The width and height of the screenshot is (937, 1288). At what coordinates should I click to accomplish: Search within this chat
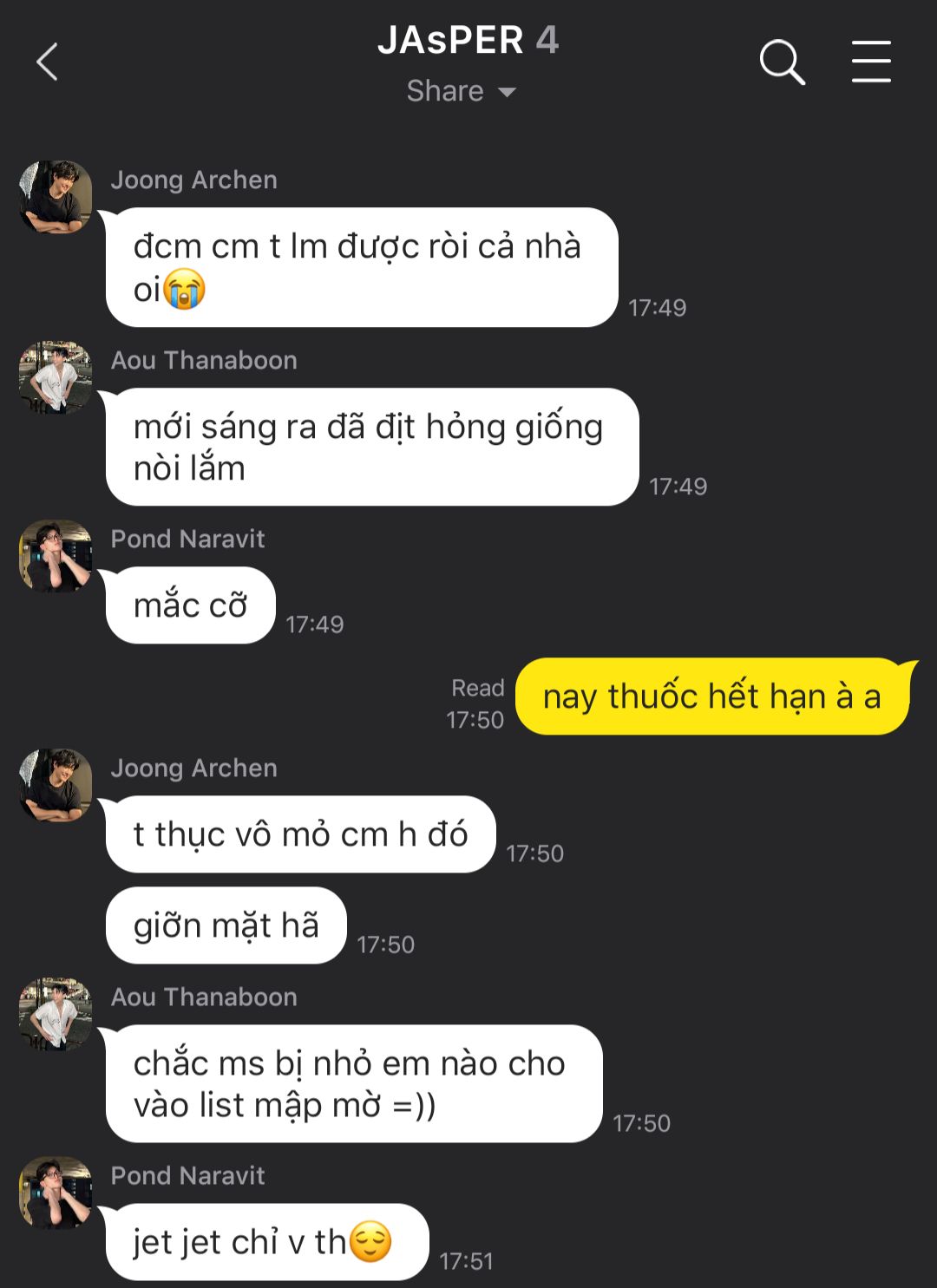pos(782,62)
